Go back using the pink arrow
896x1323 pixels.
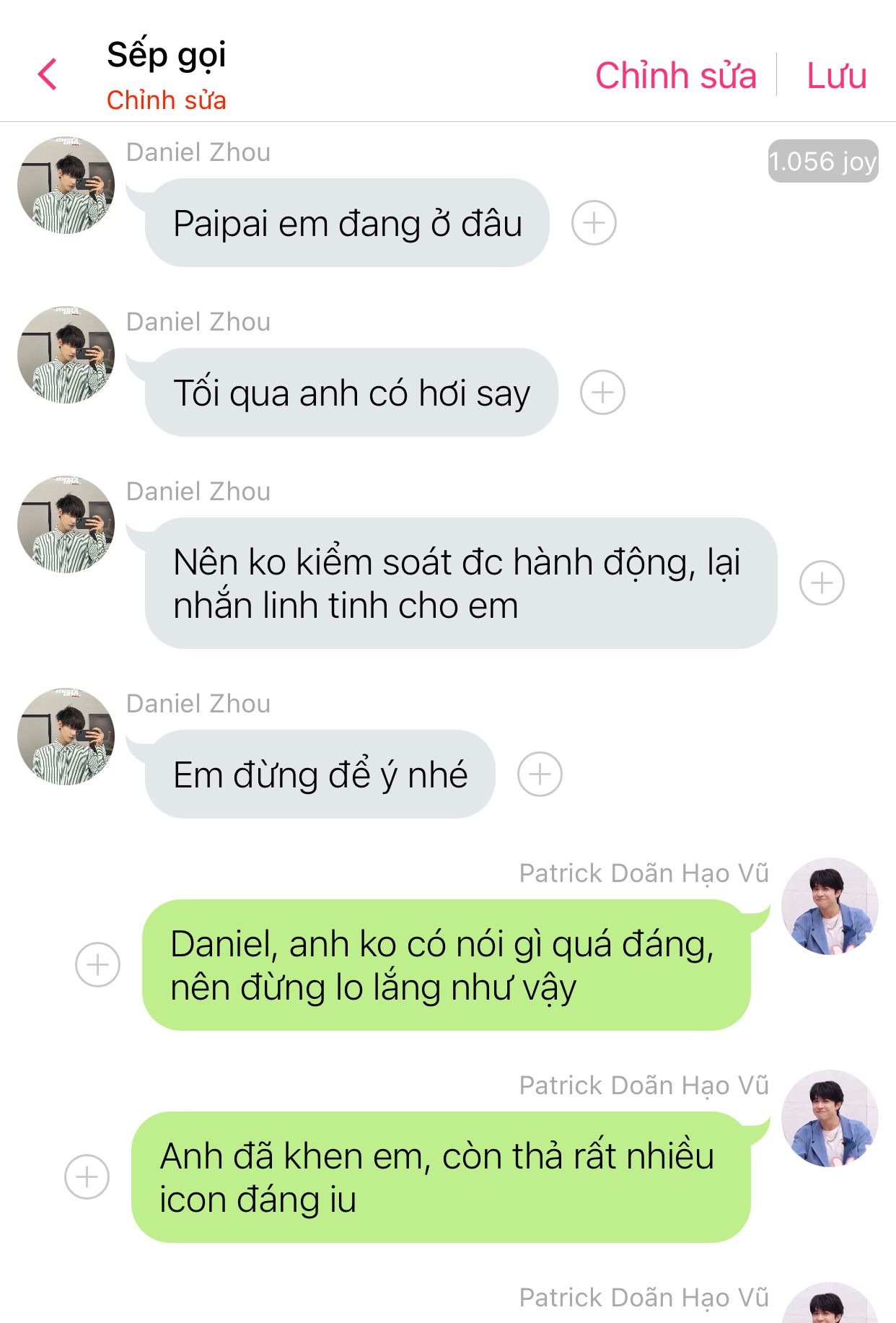[48, 74]
